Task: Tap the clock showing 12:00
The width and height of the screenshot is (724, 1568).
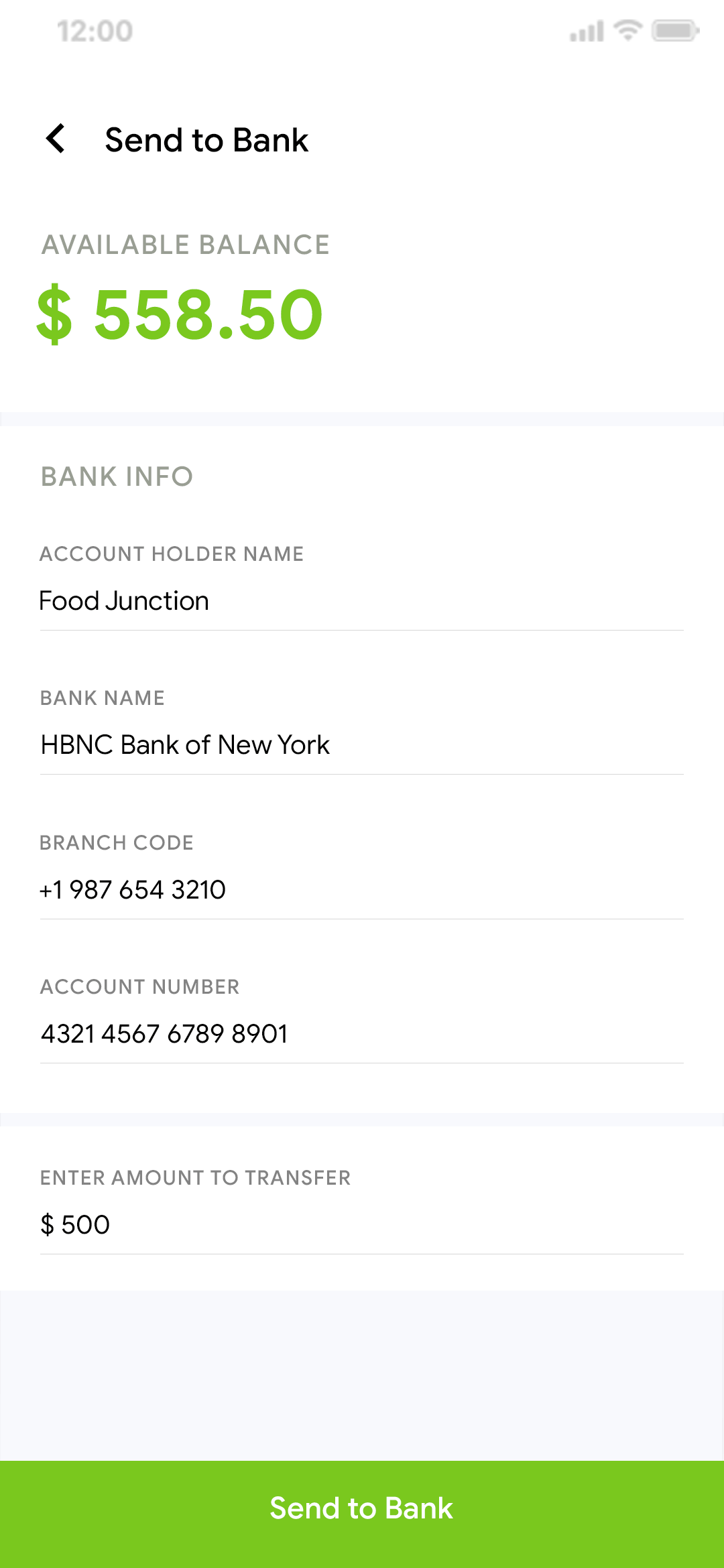Action: coord(94,30)
